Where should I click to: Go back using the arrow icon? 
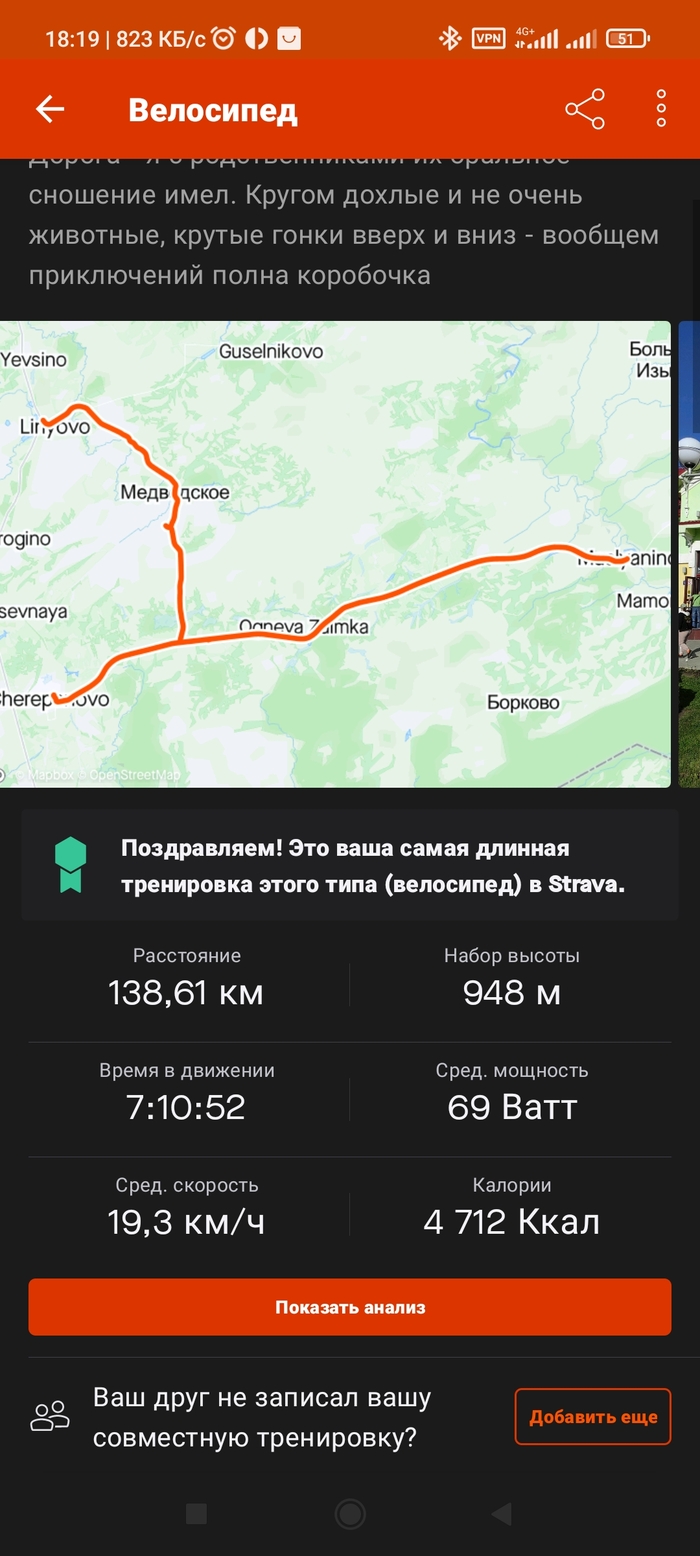click(50, 110)
